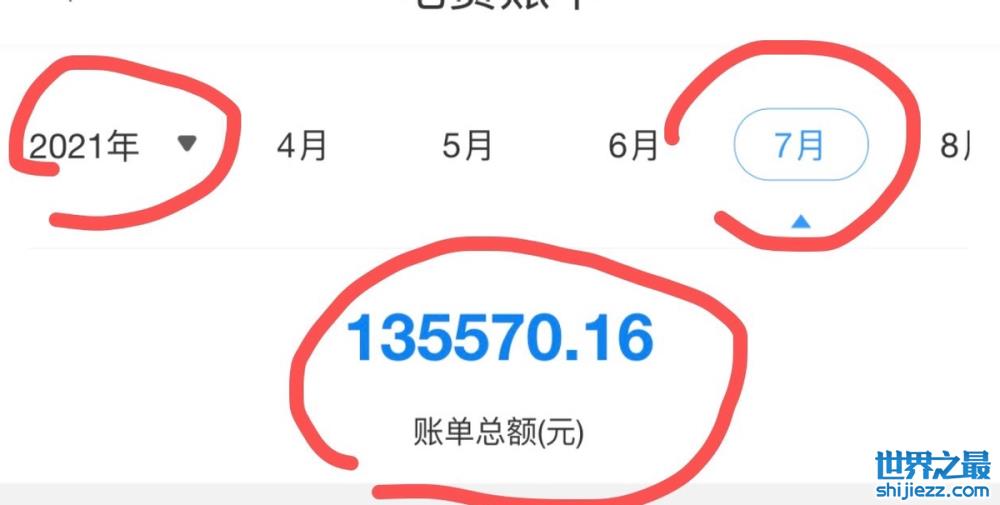View the 6月 bill
1000x505 pixels.
[x=633, y=146]
